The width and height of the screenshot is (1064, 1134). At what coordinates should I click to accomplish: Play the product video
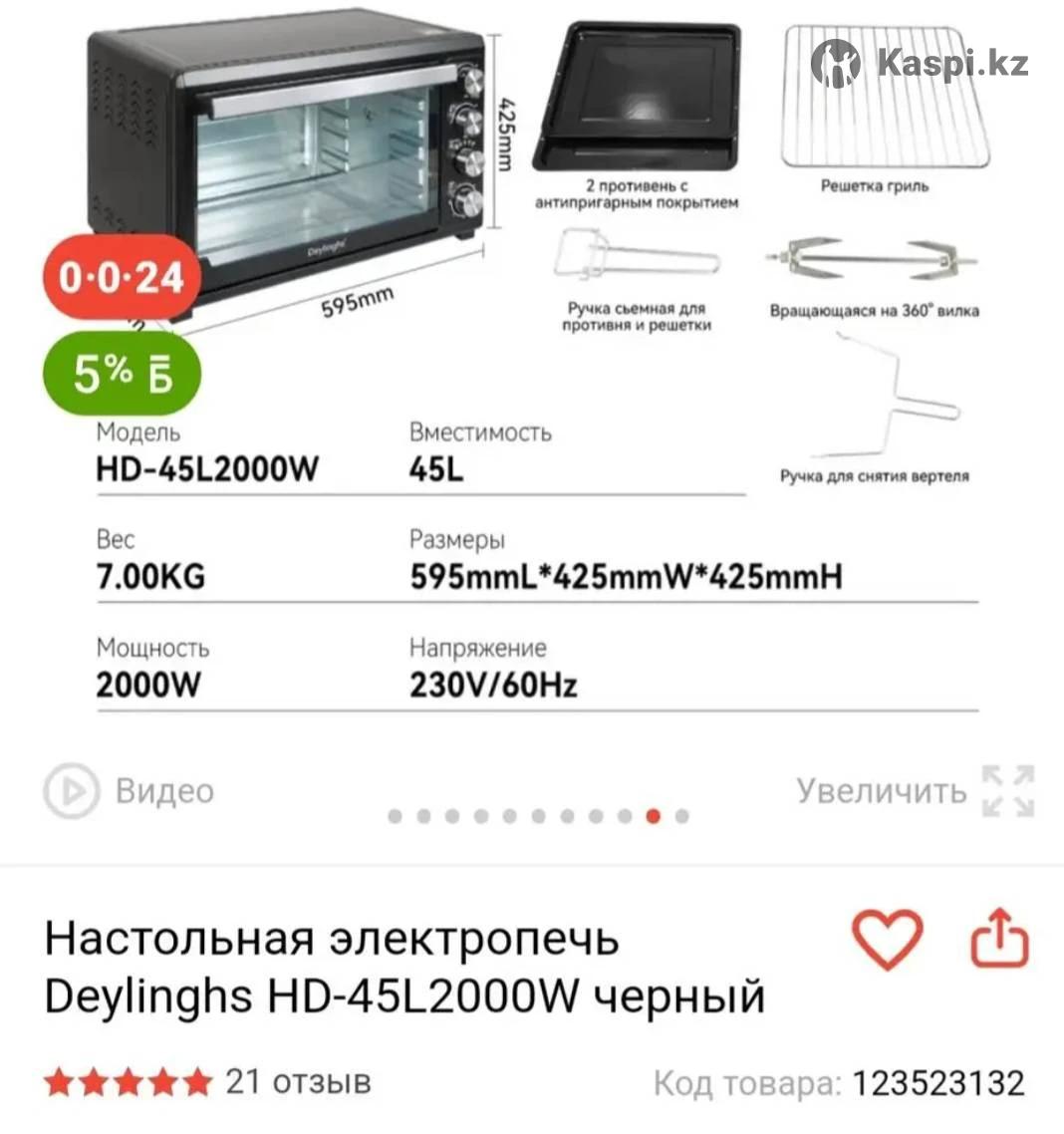coord(129,791)
